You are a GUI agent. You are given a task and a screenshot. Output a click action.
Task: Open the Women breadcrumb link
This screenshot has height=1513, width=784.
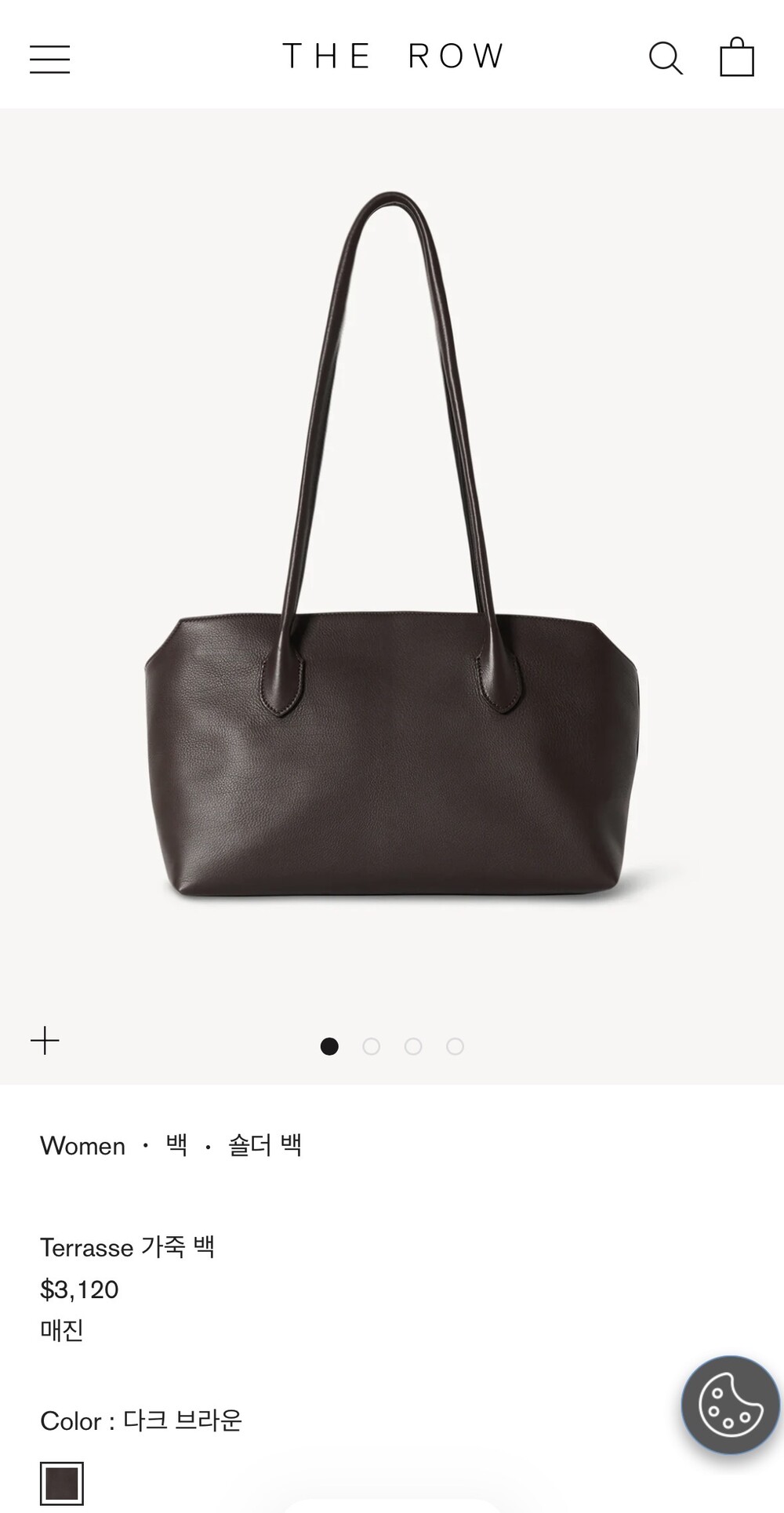click(82, 1146)
